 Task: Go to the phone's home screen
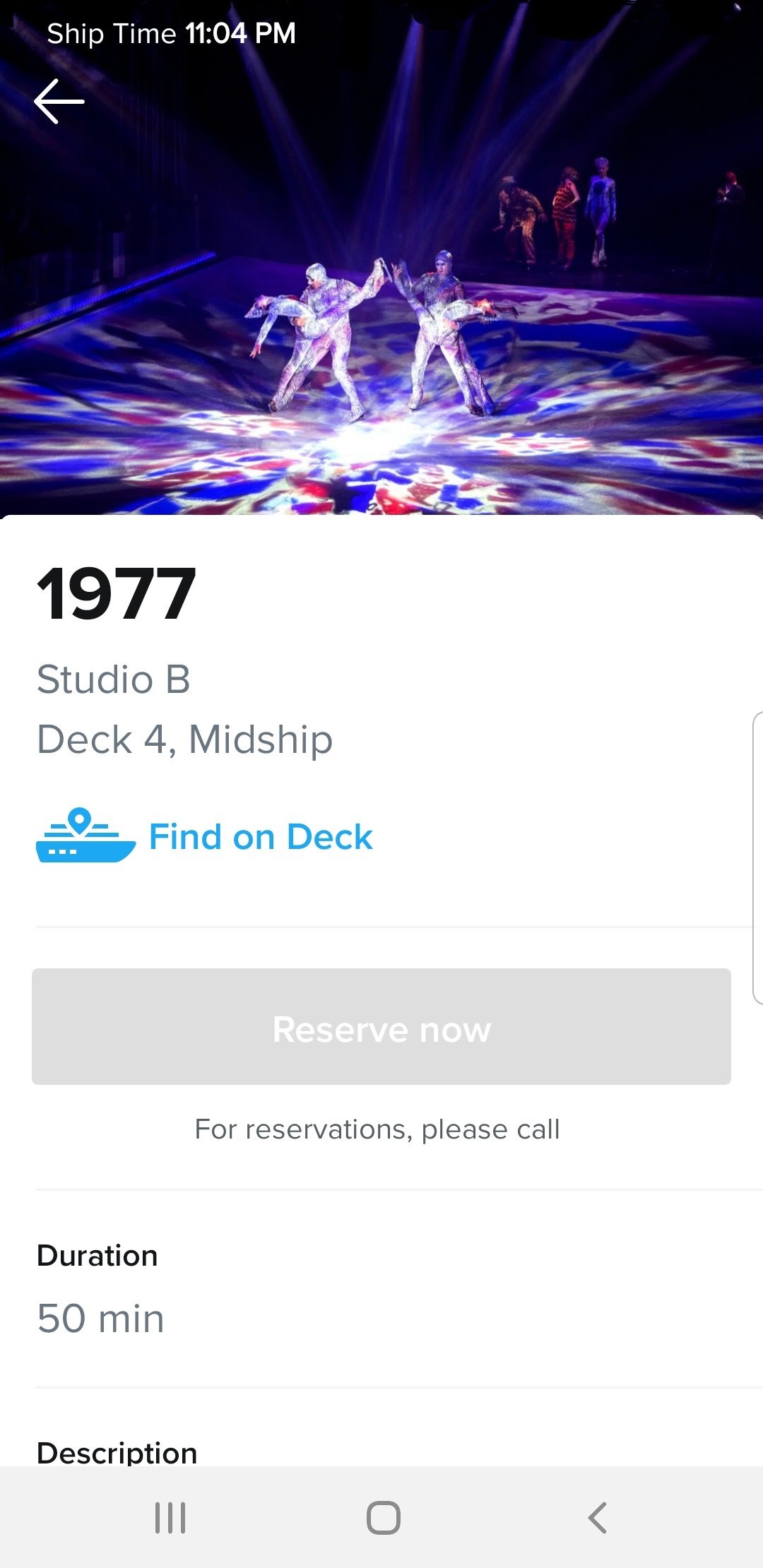click(384, 1517)
